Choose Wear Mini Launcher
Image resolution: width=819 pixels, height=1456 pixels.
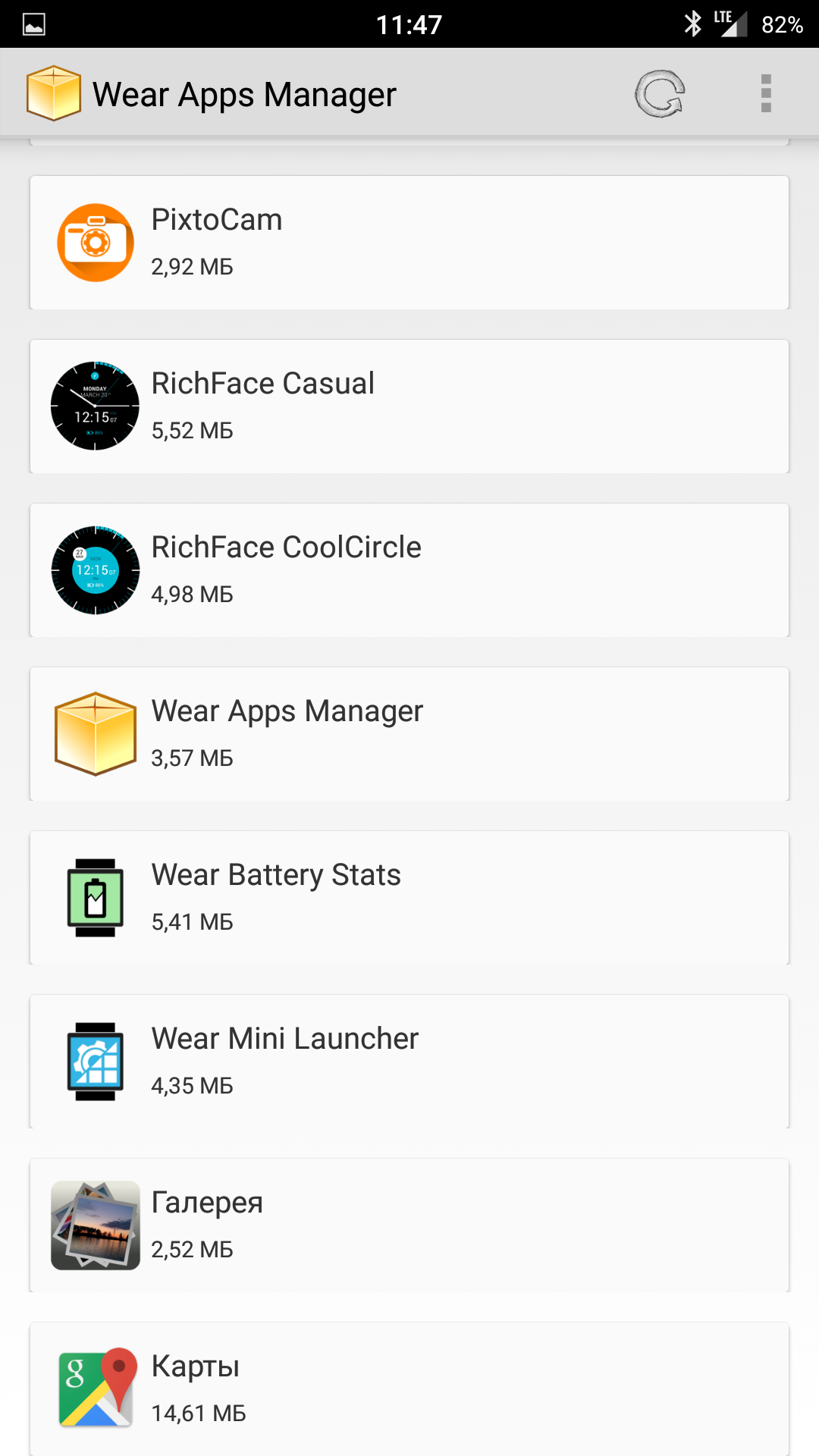pyautogui.click(x=409, y=1062)
